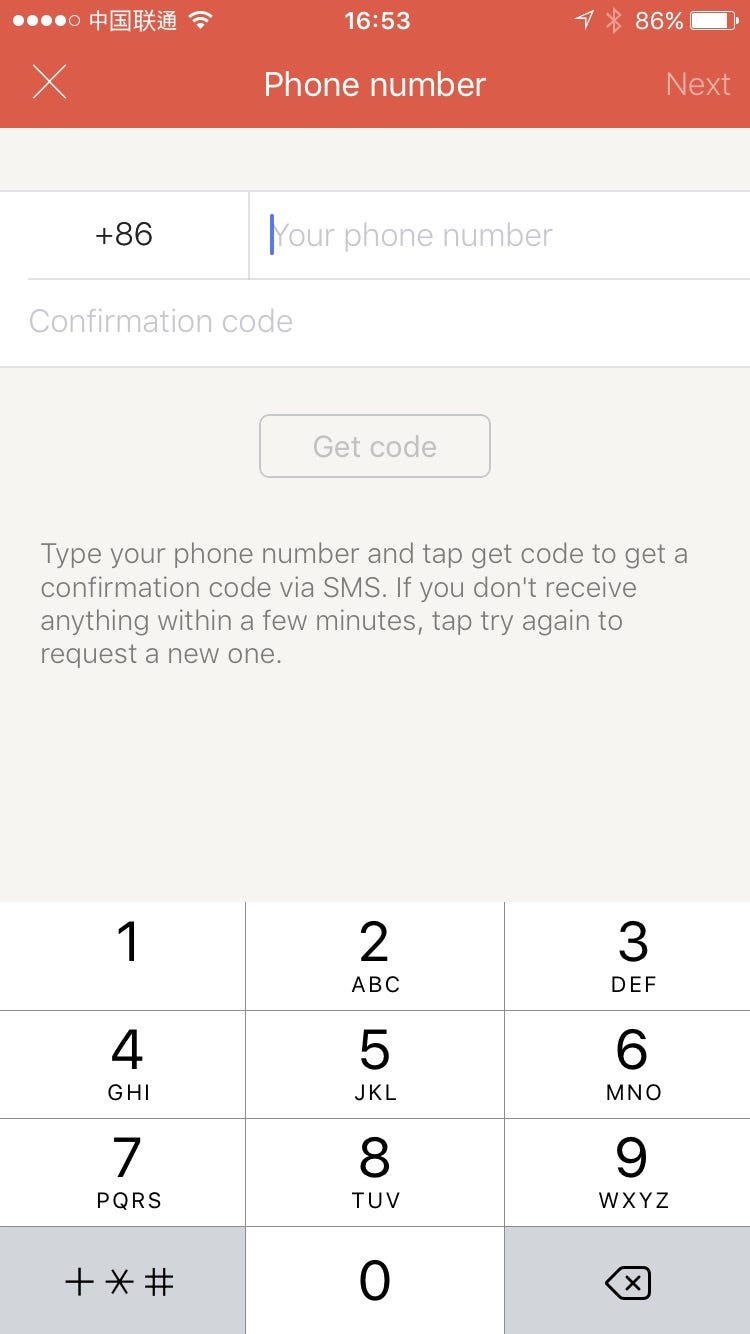Tap the Get code button
The width and height of the screenshot is (750, 1334).
tap(375, 446)
